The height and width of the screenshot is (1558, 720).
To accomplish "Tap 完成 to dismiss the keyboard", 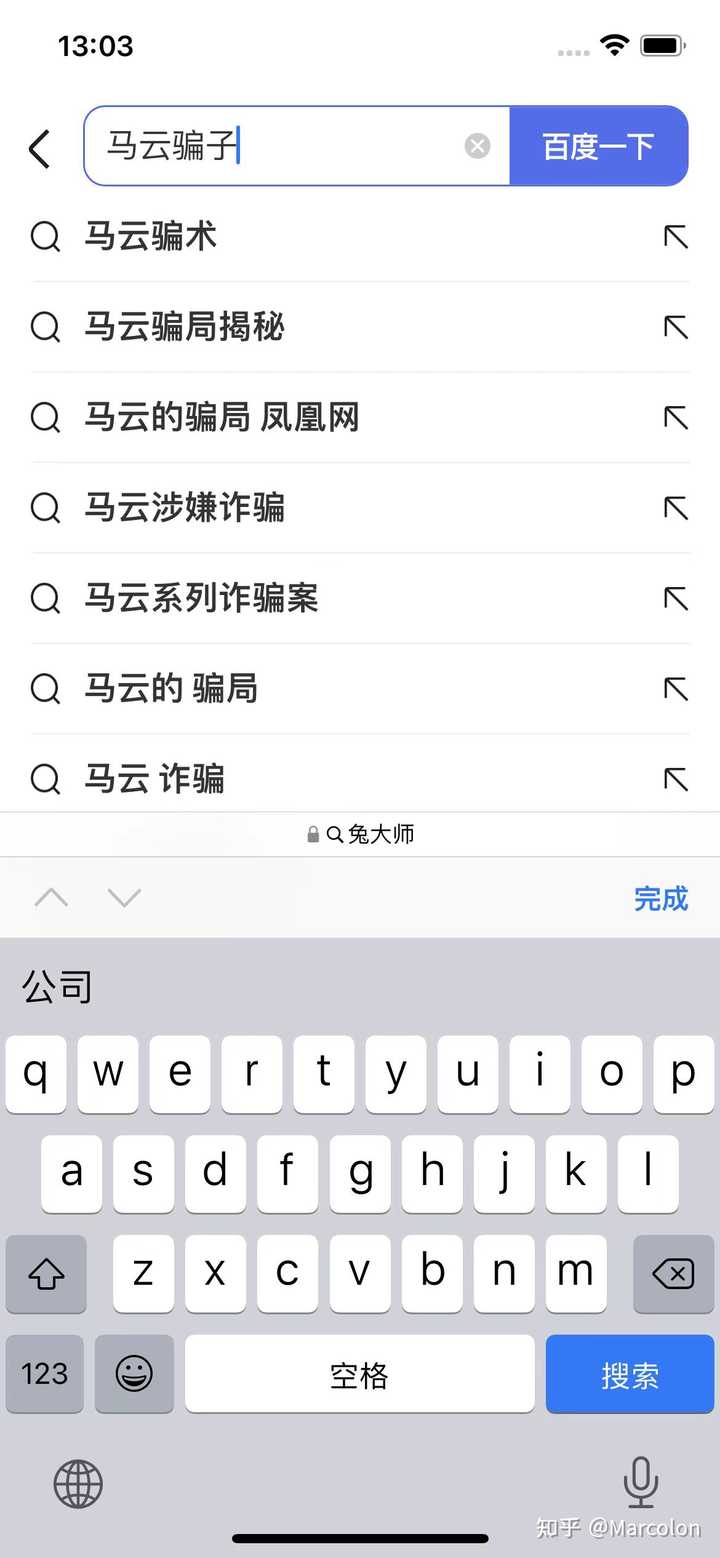I will point(661,898).
